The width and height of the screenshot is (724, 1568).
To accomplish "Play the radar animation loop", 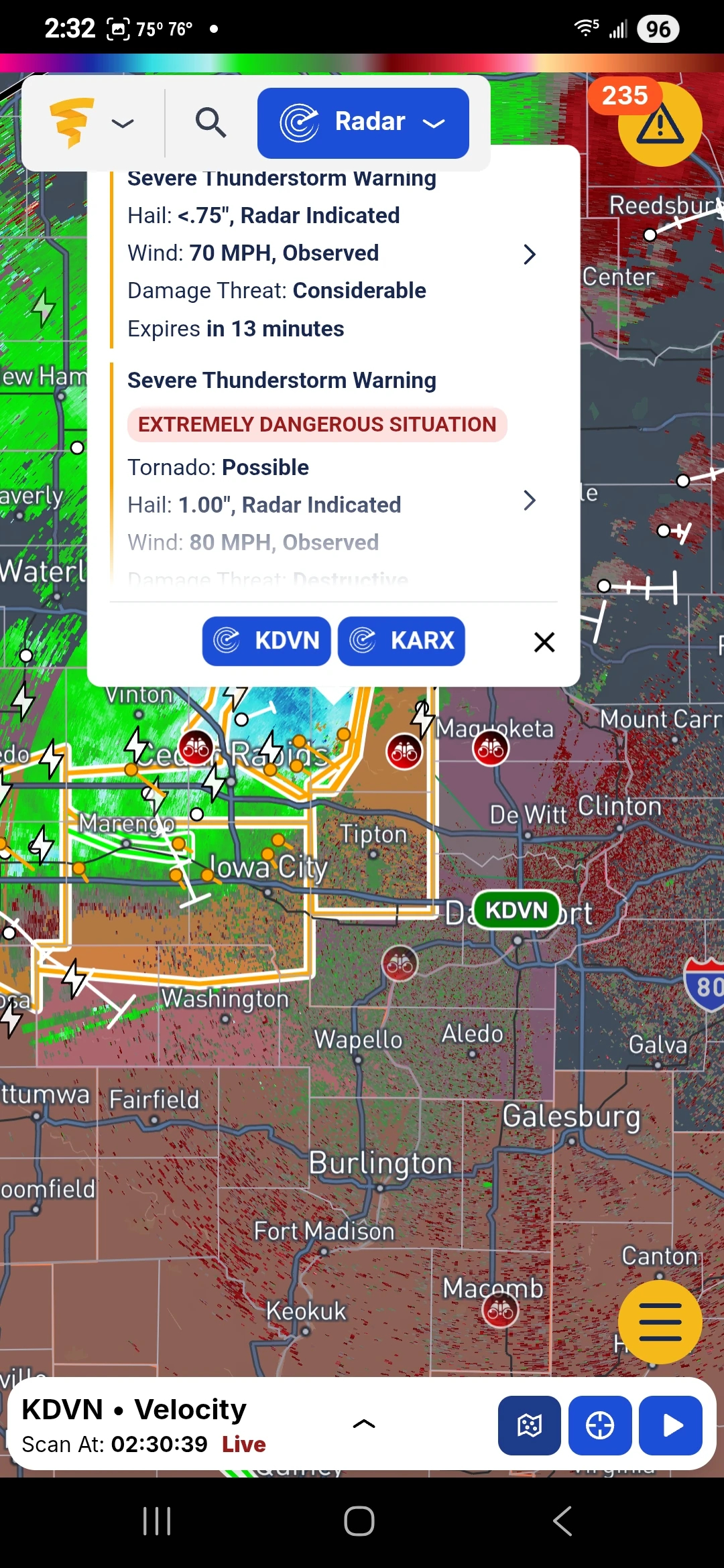I will (x=671, y=1425).
